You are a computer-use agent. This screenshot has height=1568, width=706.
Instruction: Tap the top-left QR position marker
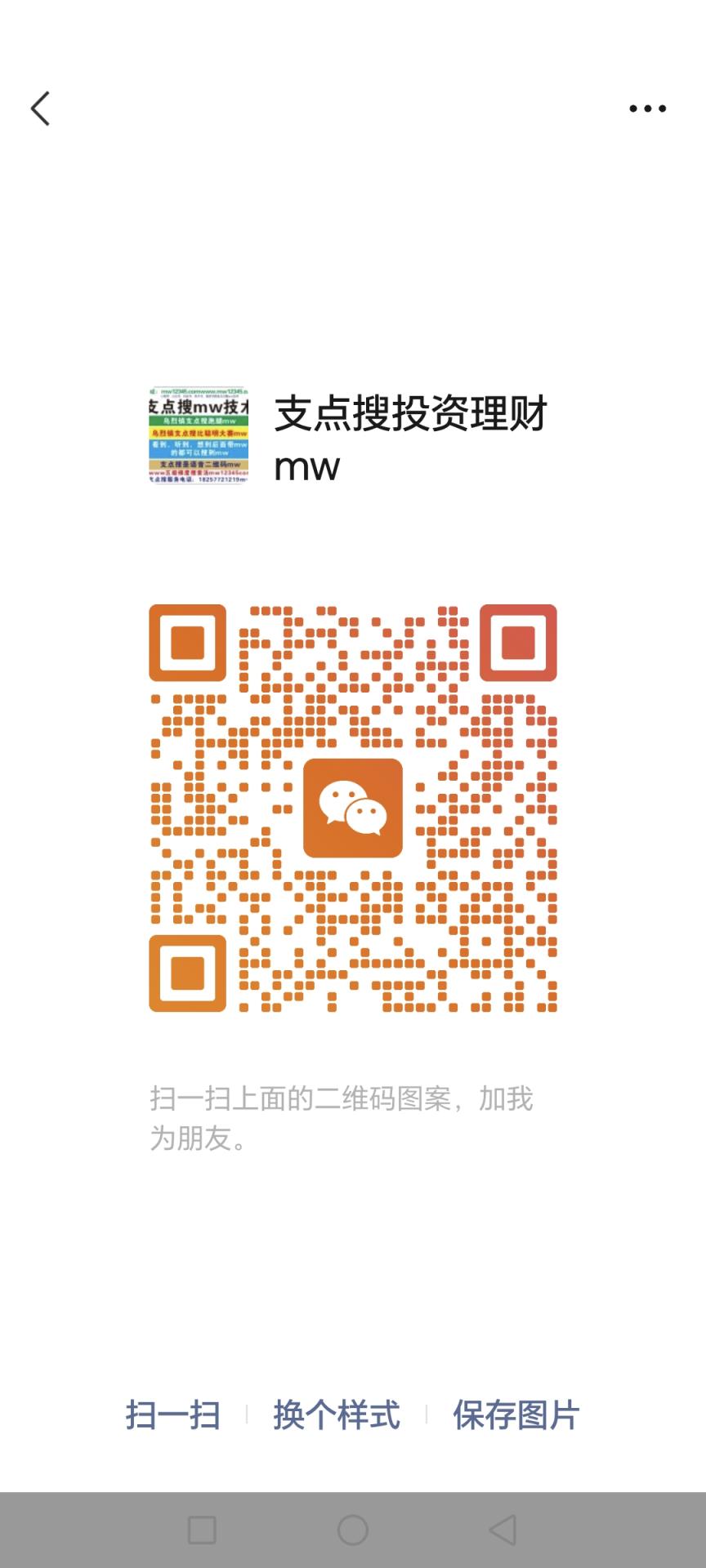(186, 644)
